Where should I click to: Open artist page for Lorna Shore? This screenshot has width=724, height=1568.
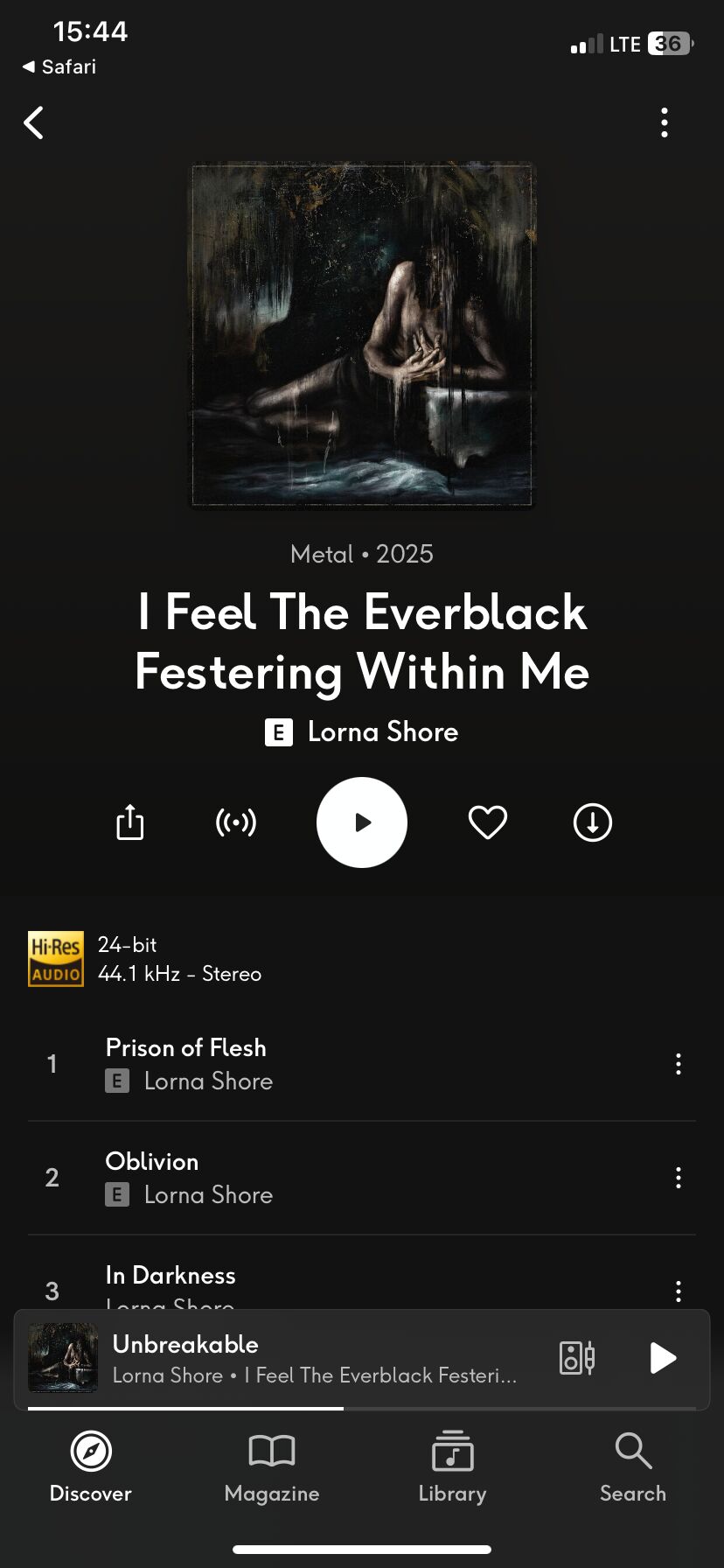382,732
